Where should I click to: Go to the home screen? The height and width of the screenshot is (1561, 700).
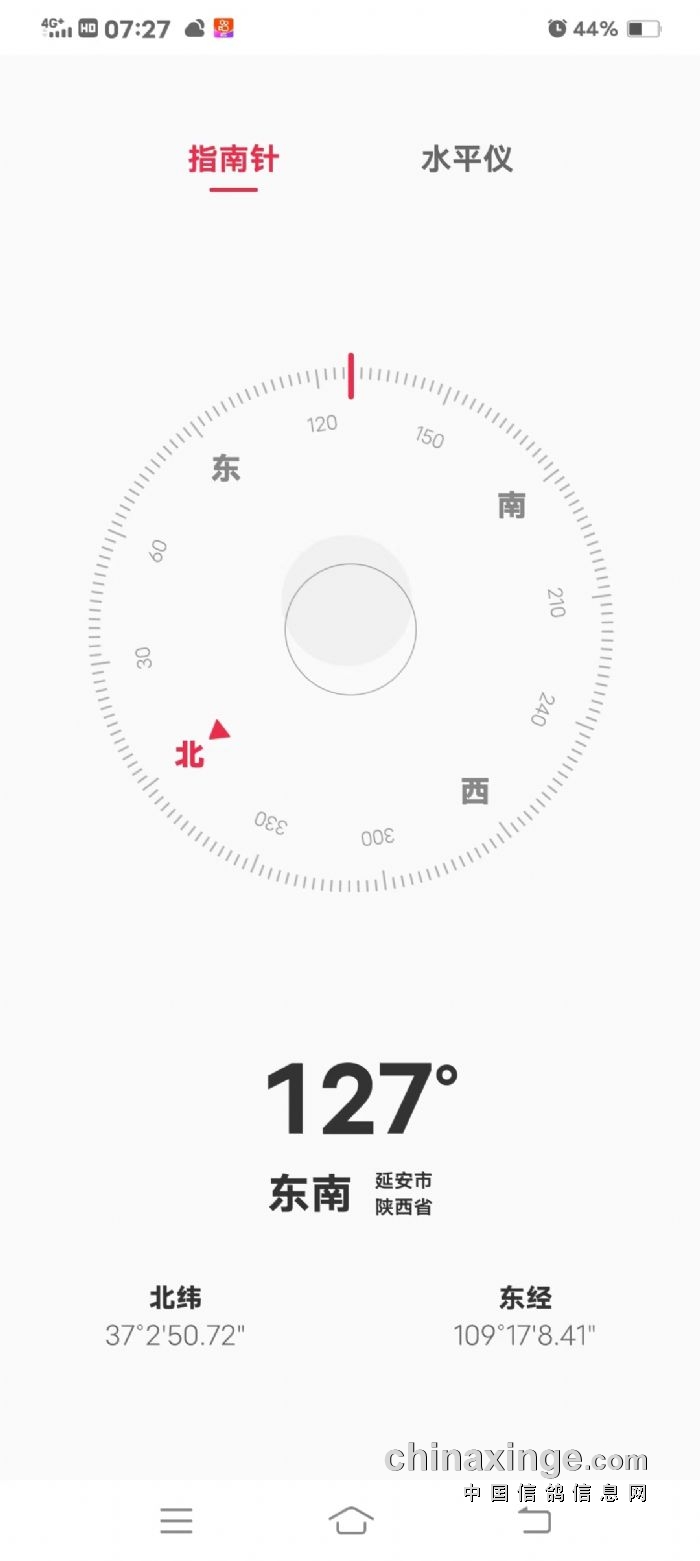pyautogui.click(x=351, y=1521)
